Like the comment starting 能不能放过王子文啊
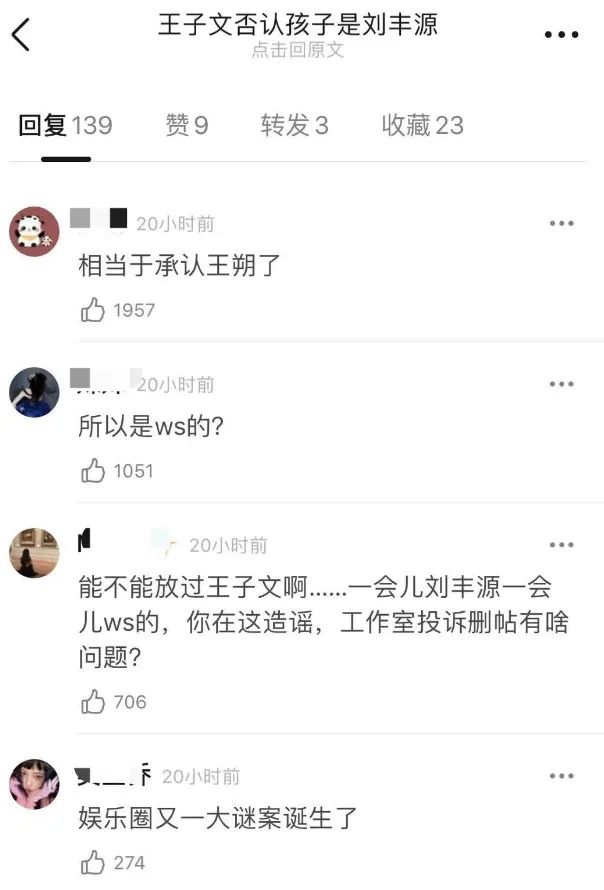The image size is (604, 890). [94, 702]
